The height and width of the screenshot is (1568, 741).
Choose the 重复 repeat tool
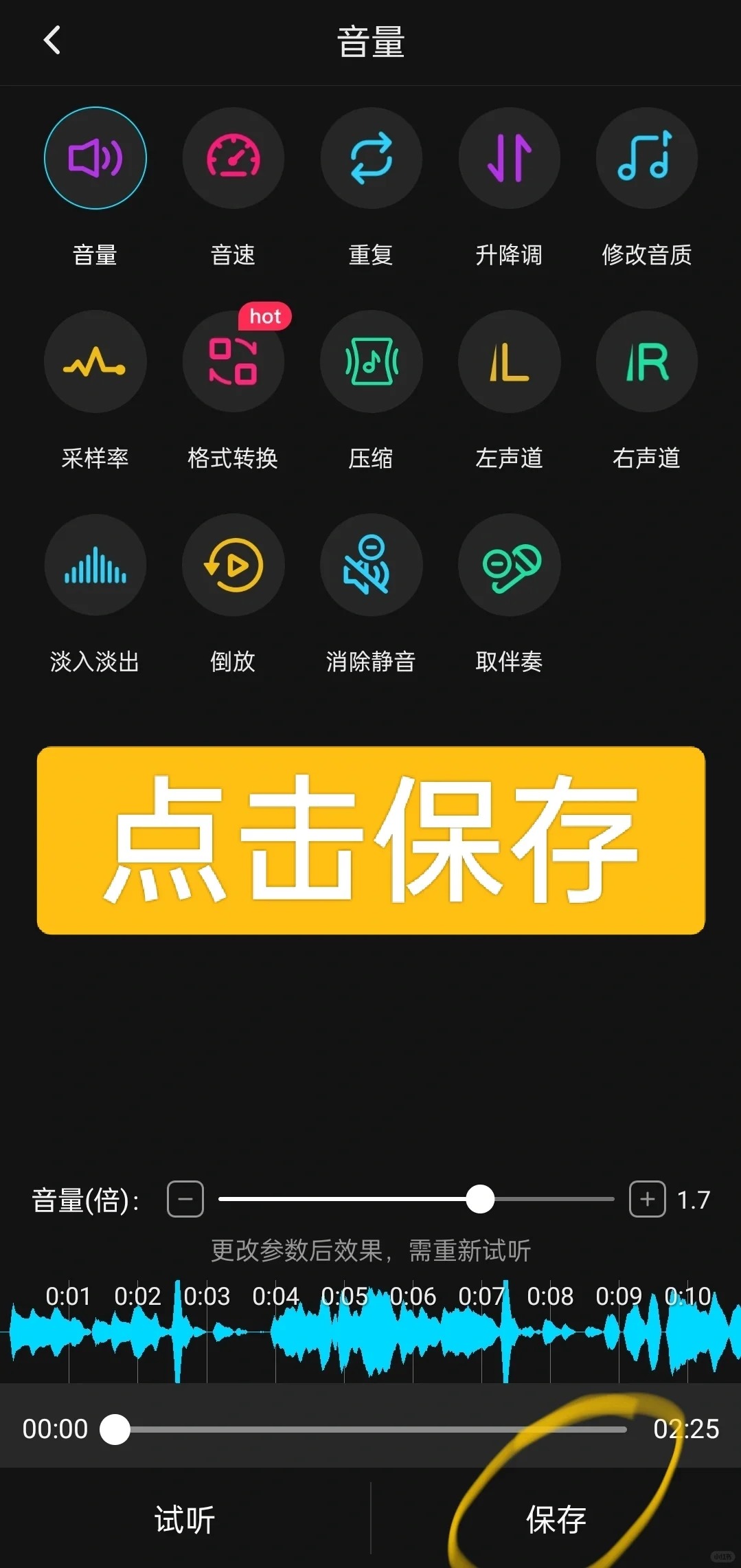click(371, 158)
